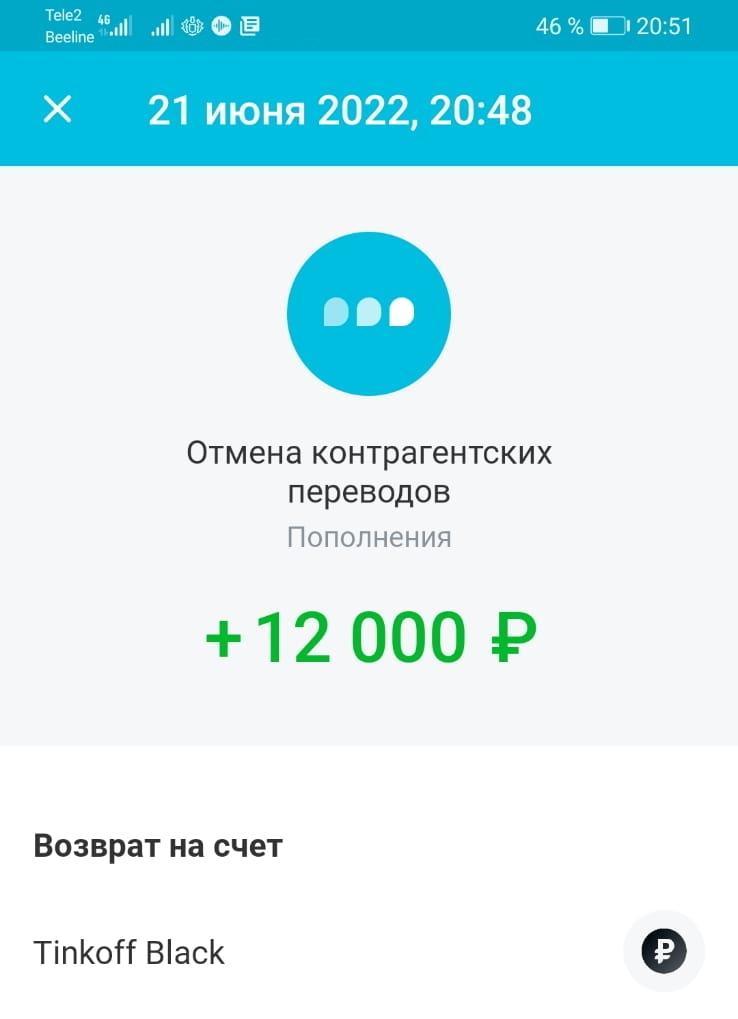Viewport: 738px width, 1019px height.
Task: Tap the +12 000 ₽ amount
Action: pyautogui.click(x=369, y=636)
